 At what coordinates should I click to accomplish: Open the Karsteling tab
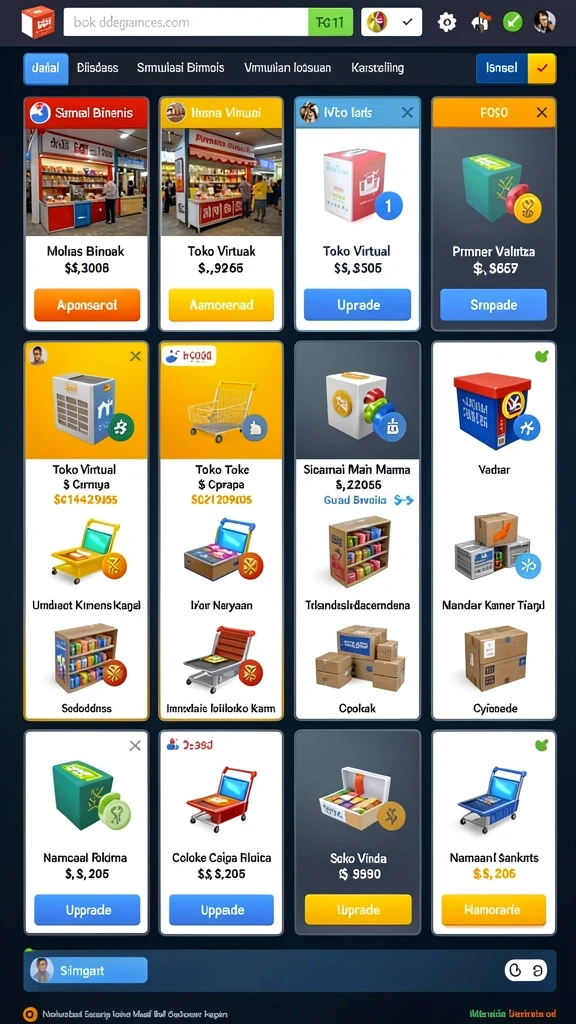point(377,68)
